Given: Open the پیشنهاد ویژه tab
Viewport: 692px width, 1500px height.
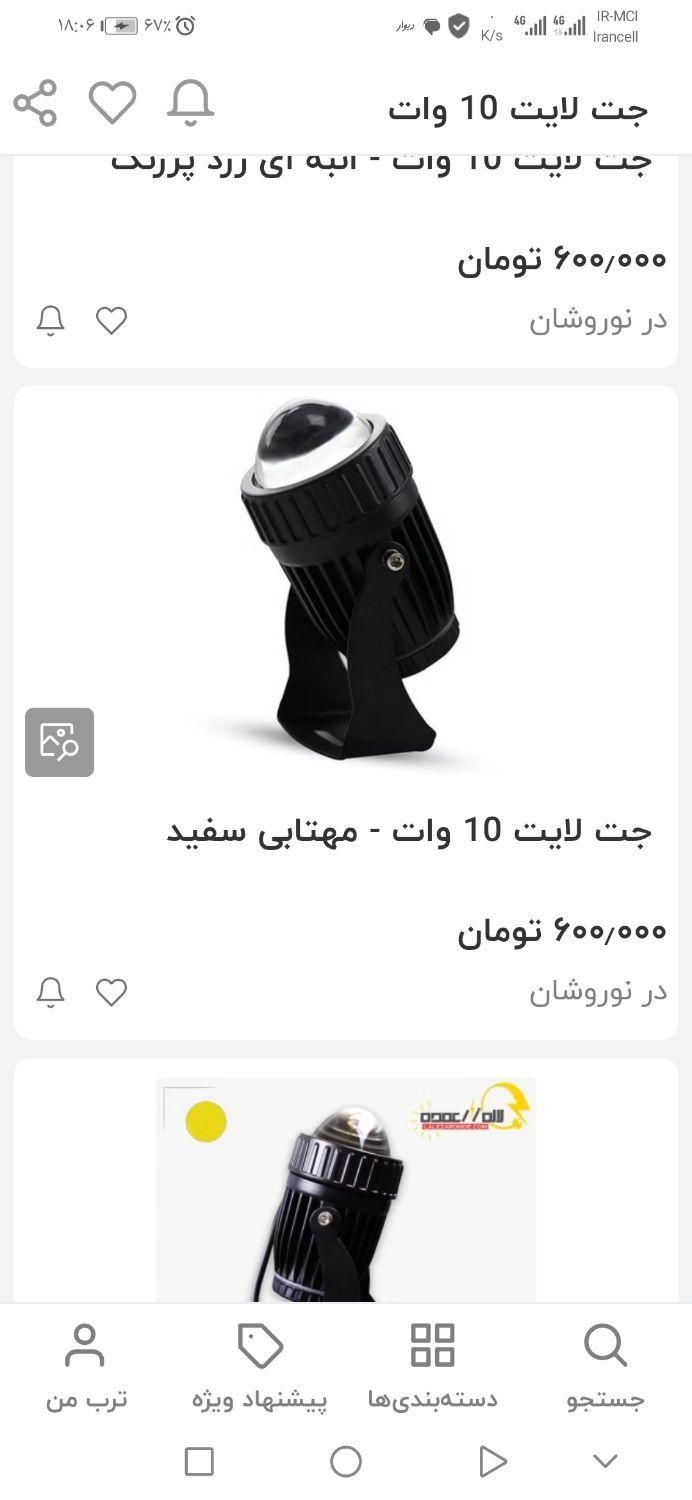Looking at the screenshot, I should pos(260,1366).
